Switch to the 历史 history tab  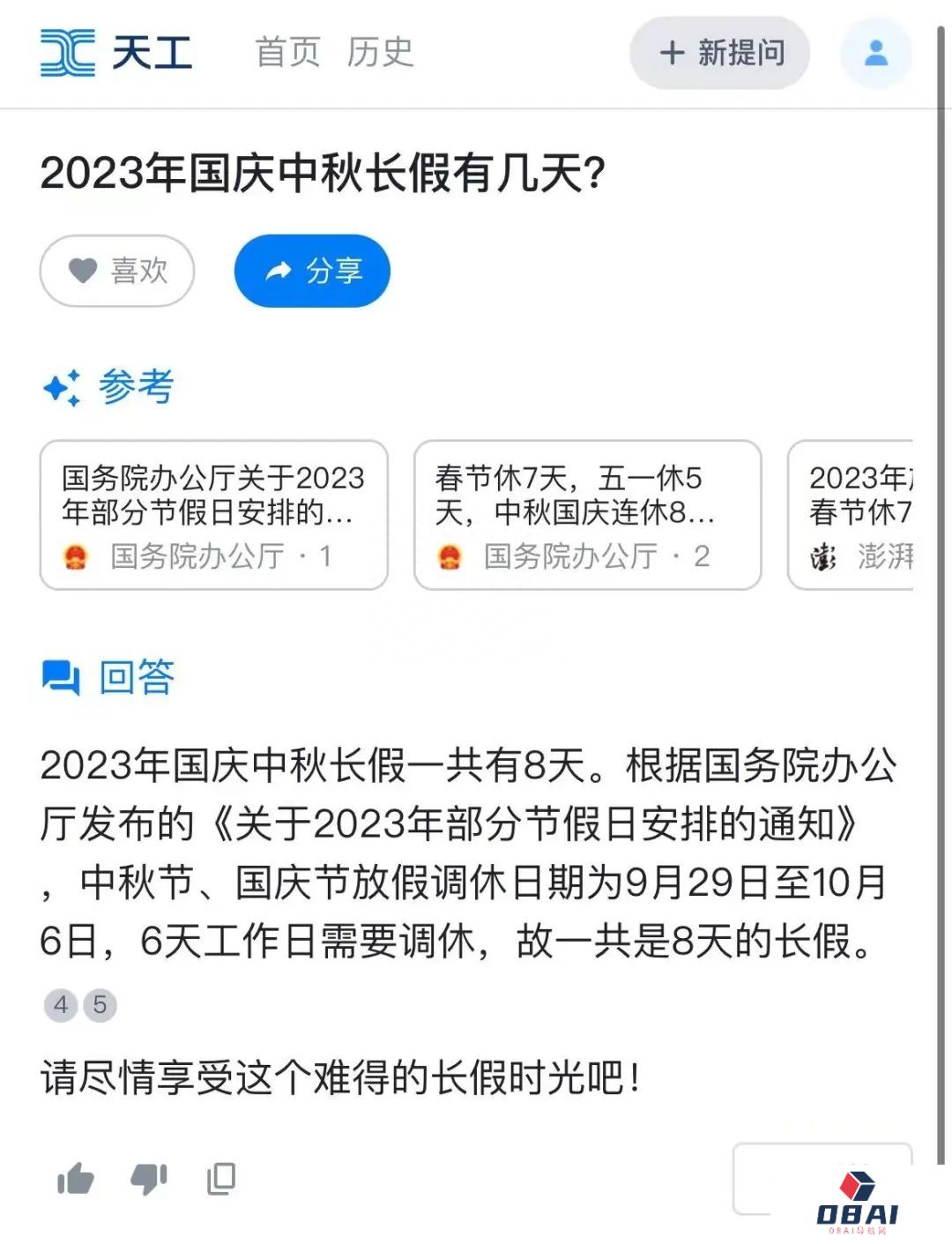(x=380, y=53)
